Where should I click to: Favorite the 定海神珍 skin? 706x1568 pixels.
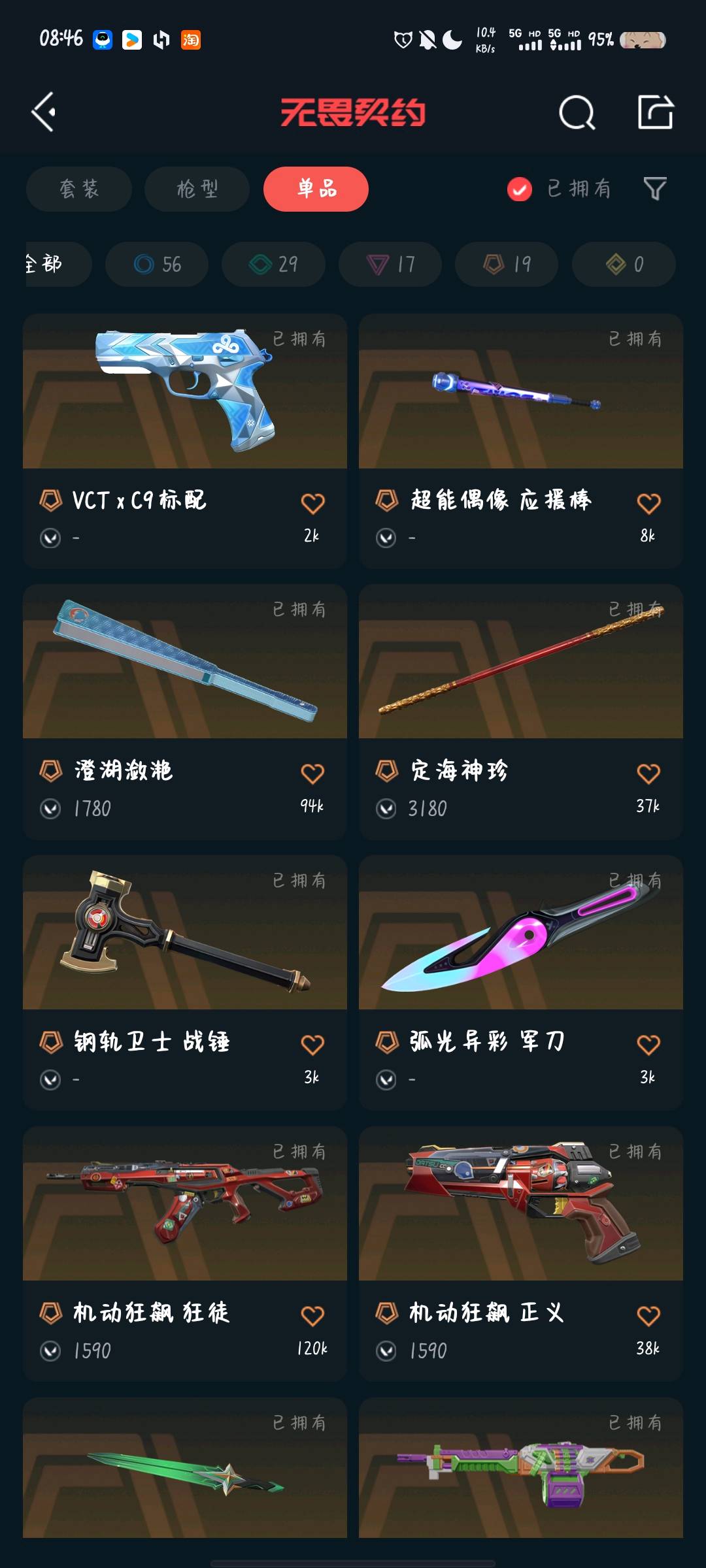(x=648, y=774)
